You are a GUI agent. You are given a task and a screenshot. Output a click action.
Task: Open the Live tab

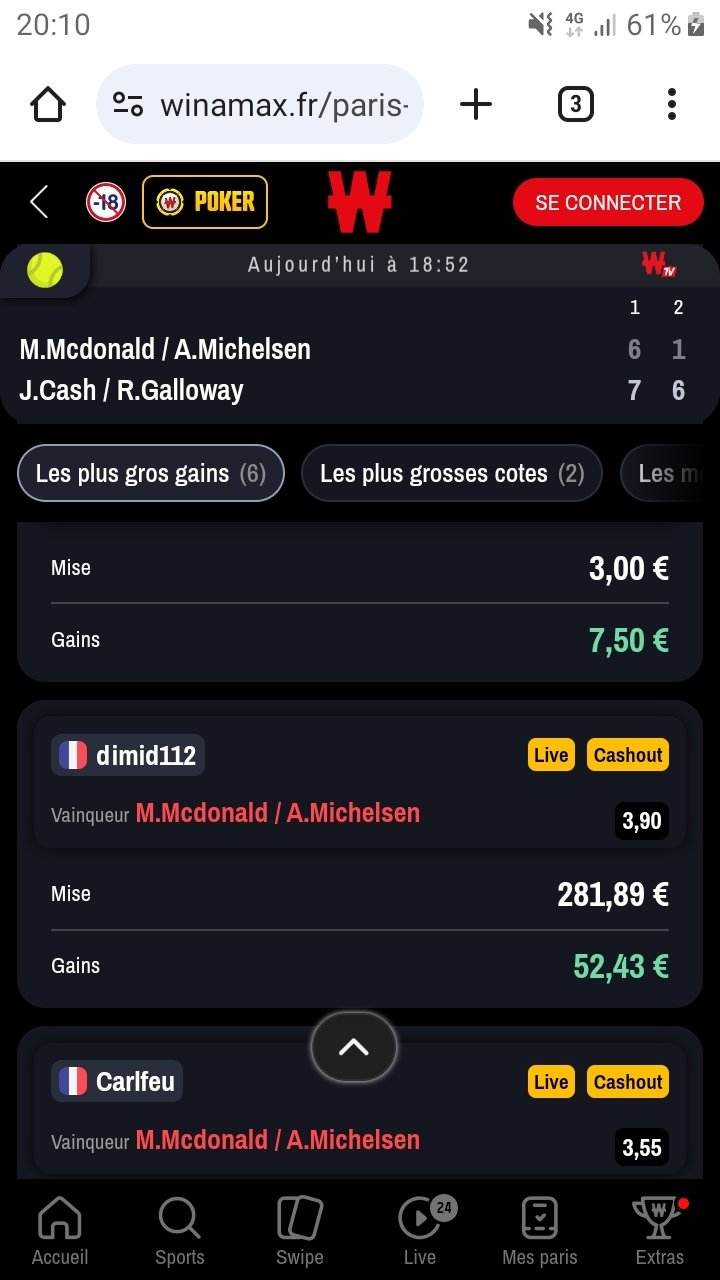420,1231
